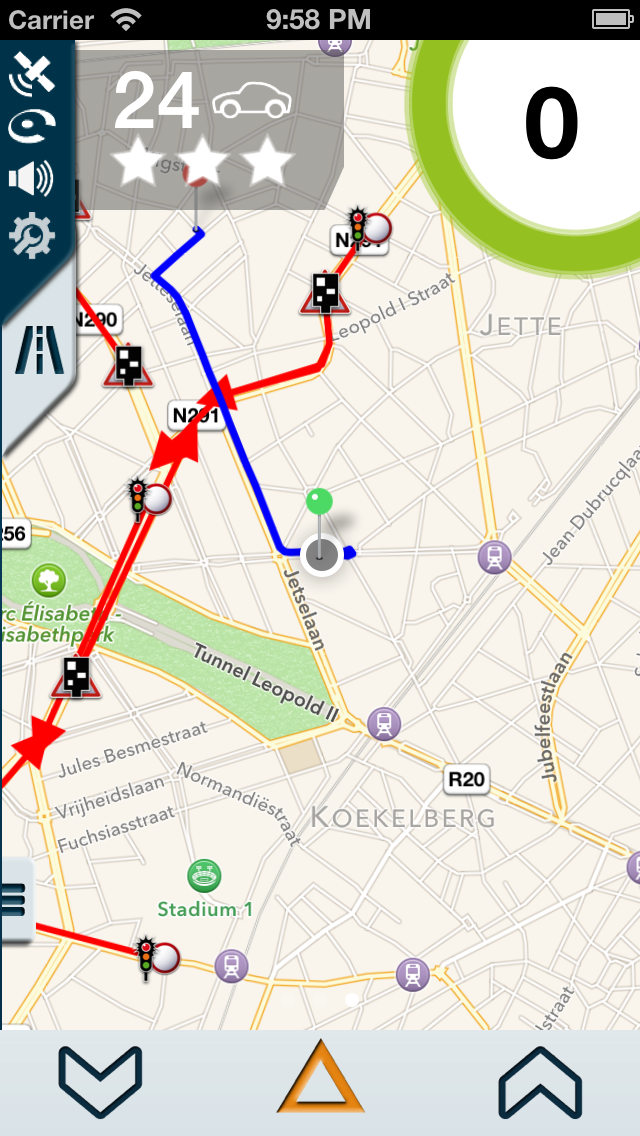This screenshot has height=1136, width=640.
Task: Tap the Stadium 1 map marker
Action: coord(205,877)
